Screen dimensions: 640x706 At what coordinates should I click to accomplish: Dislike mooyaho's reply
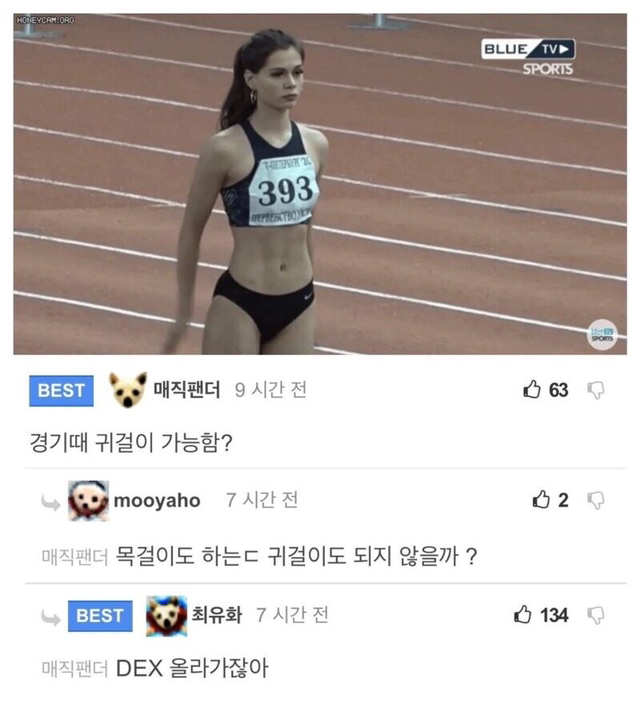596,500
